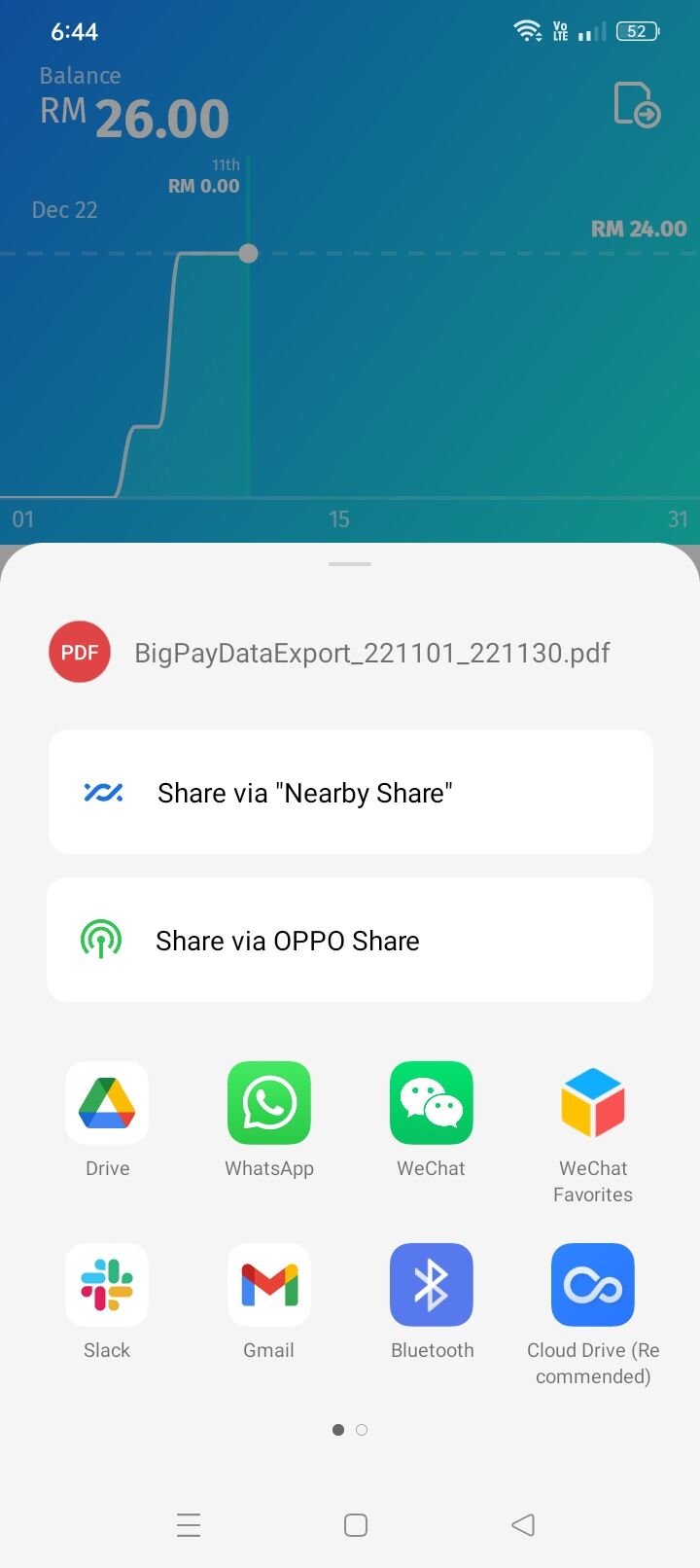700x1568 pixels.
Task: Share the PDF to Drive
Action: coord(107,1104)
